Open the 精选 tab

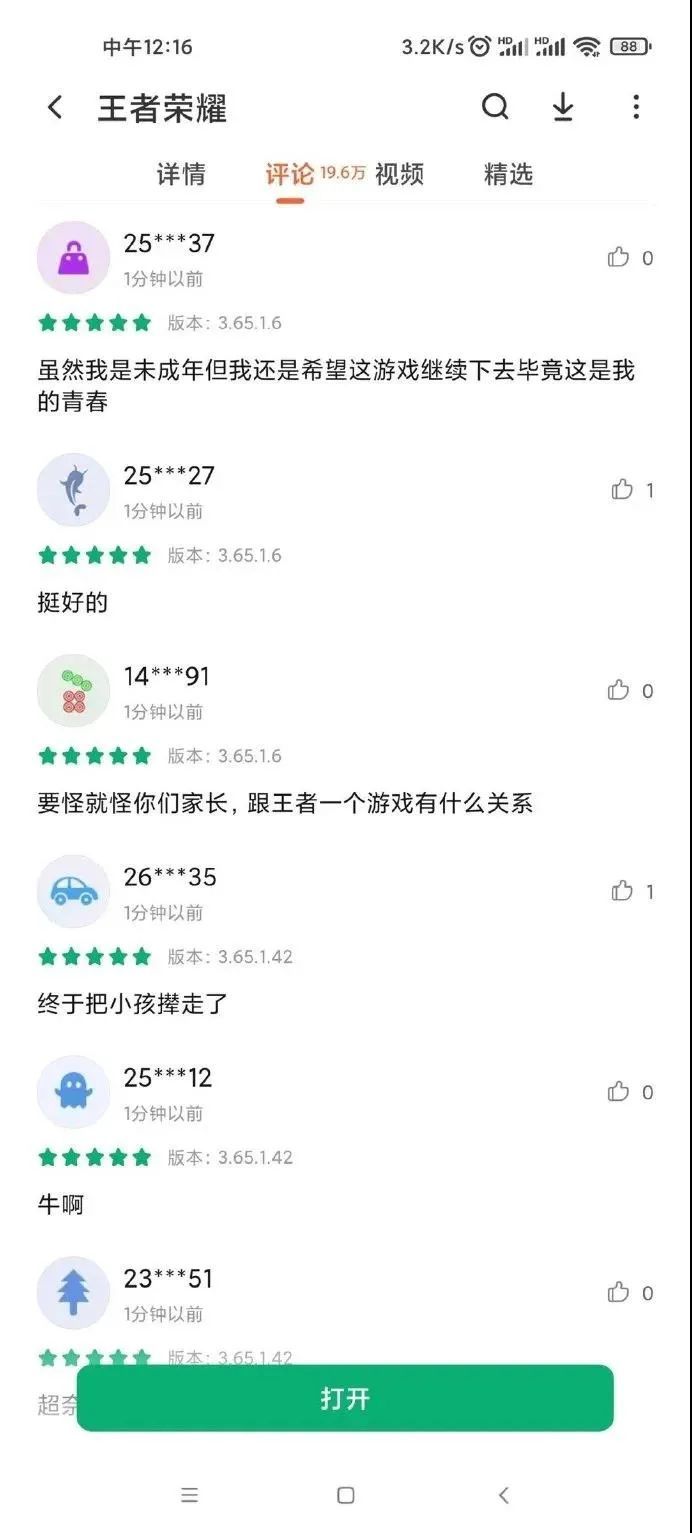tap(508, 174)
